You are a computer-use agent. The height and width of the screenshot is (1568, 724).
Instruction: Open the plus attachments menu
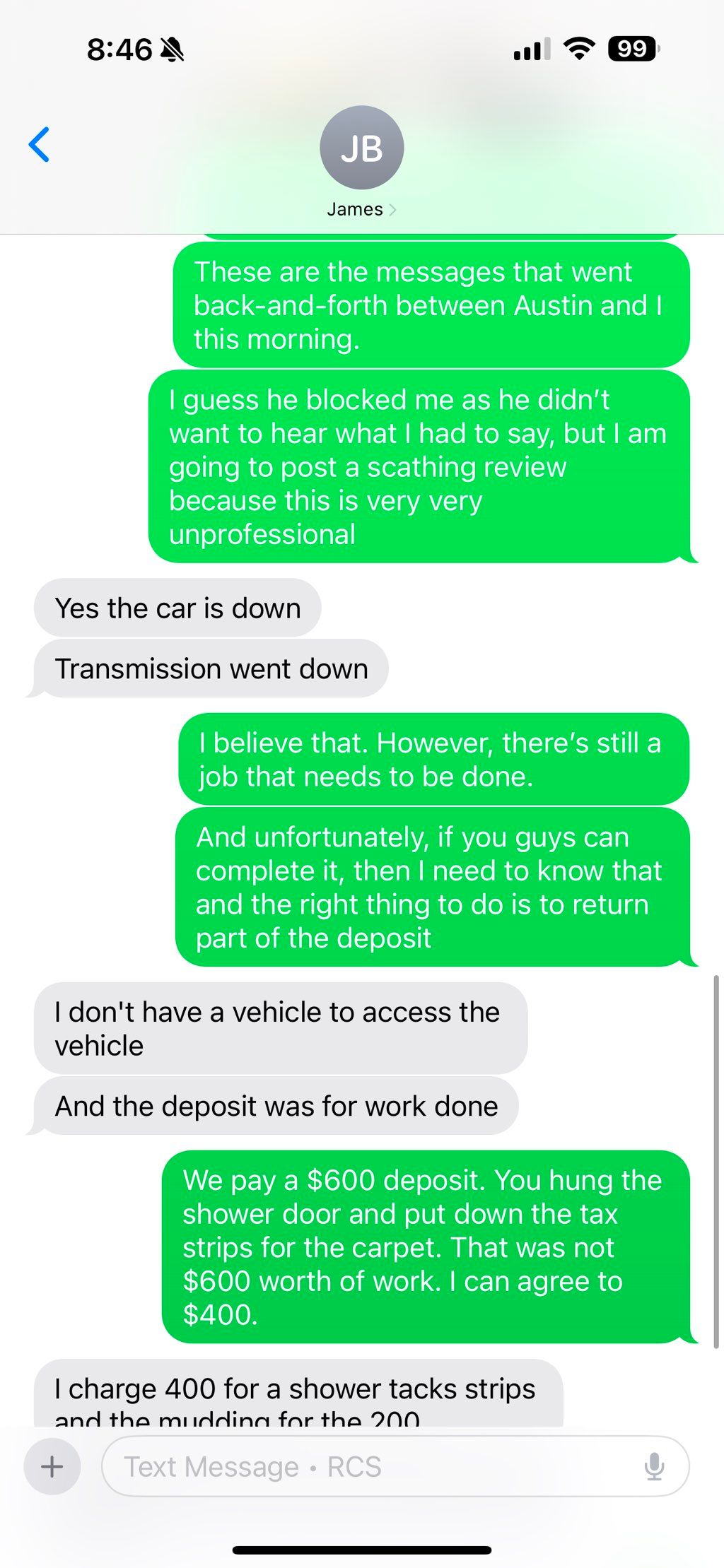point(52,1466)
